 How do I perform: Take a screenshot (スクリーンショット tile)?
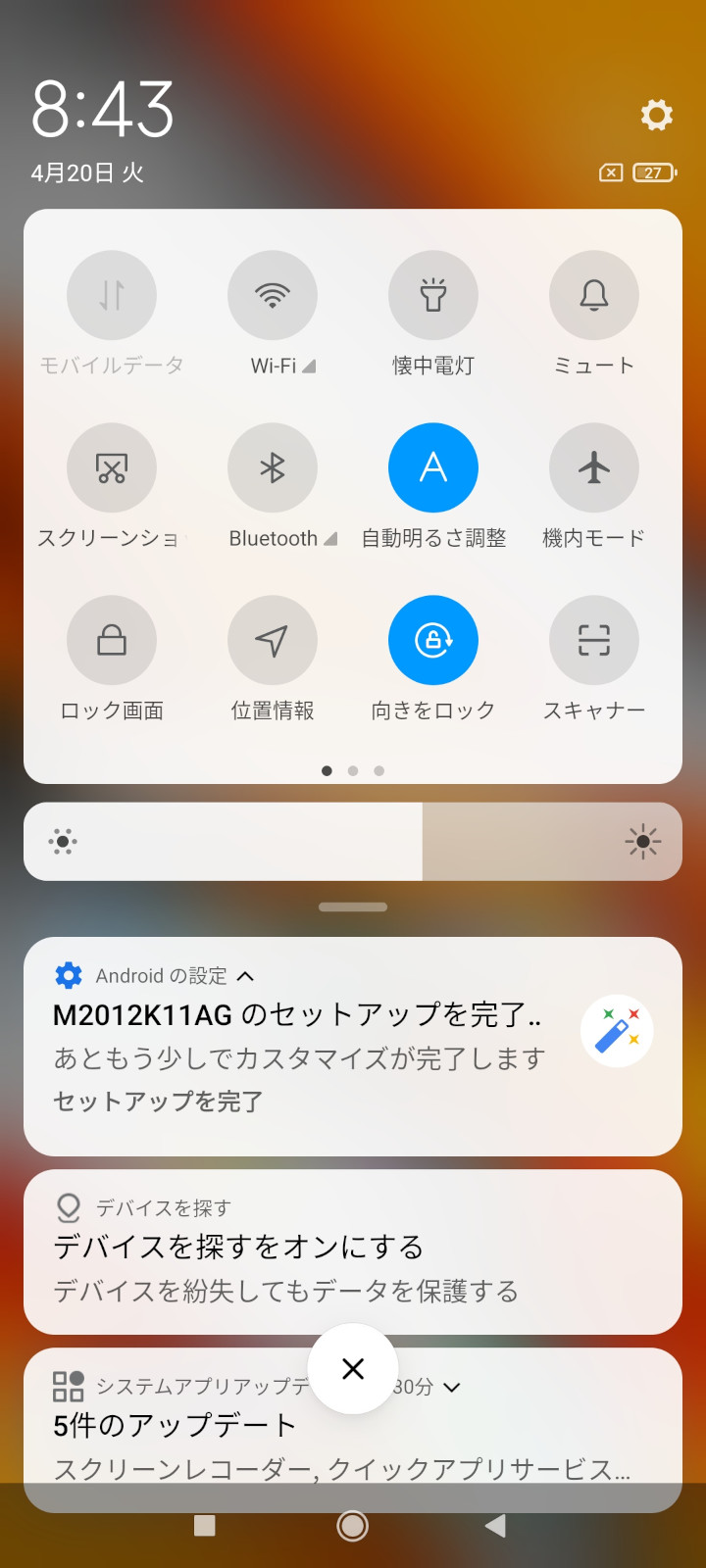click(x=112, y=467)
